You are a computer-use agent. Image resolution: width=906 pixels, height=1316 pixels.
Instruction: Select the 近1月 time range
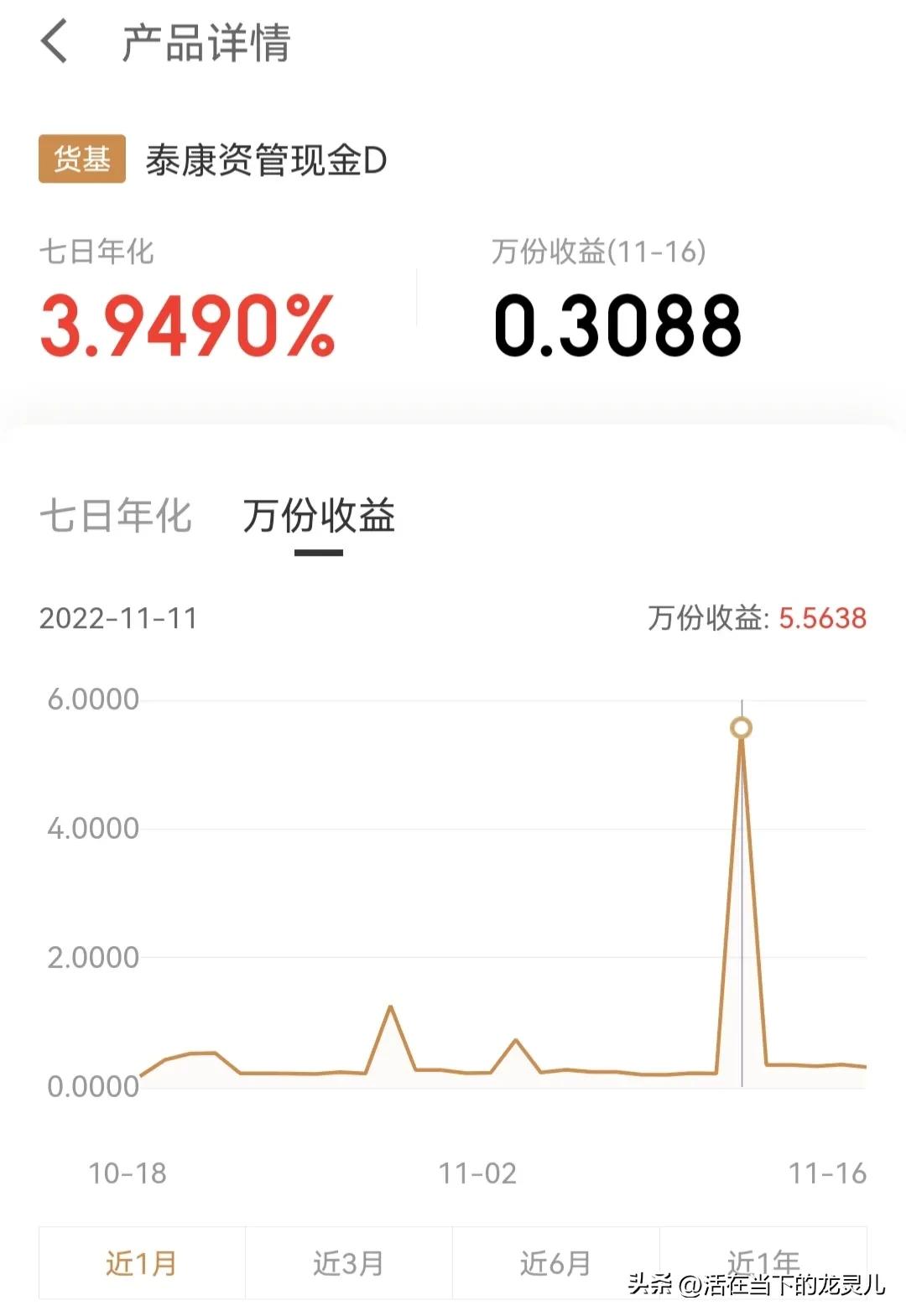coord(141,1262)
